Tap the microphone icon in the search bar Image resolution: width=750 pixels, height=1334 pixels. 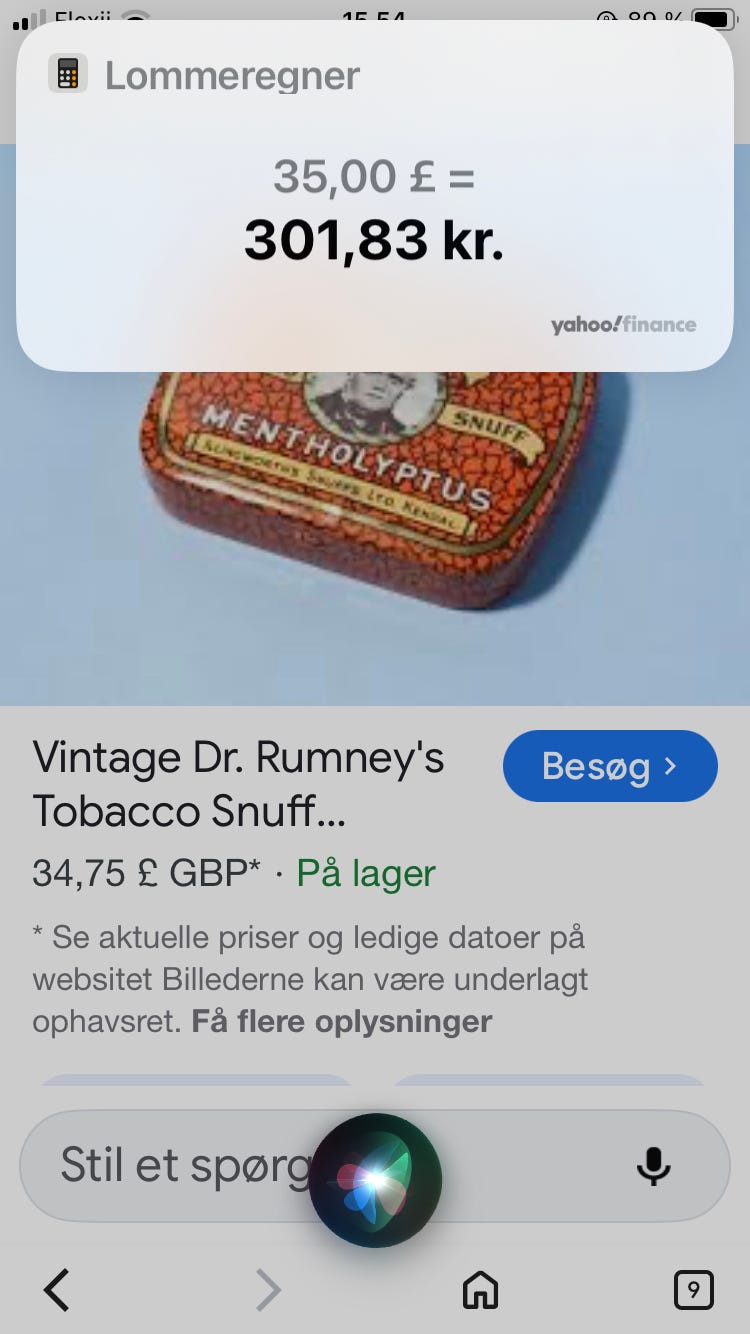pyautogui.click(x=652, y=1165)
